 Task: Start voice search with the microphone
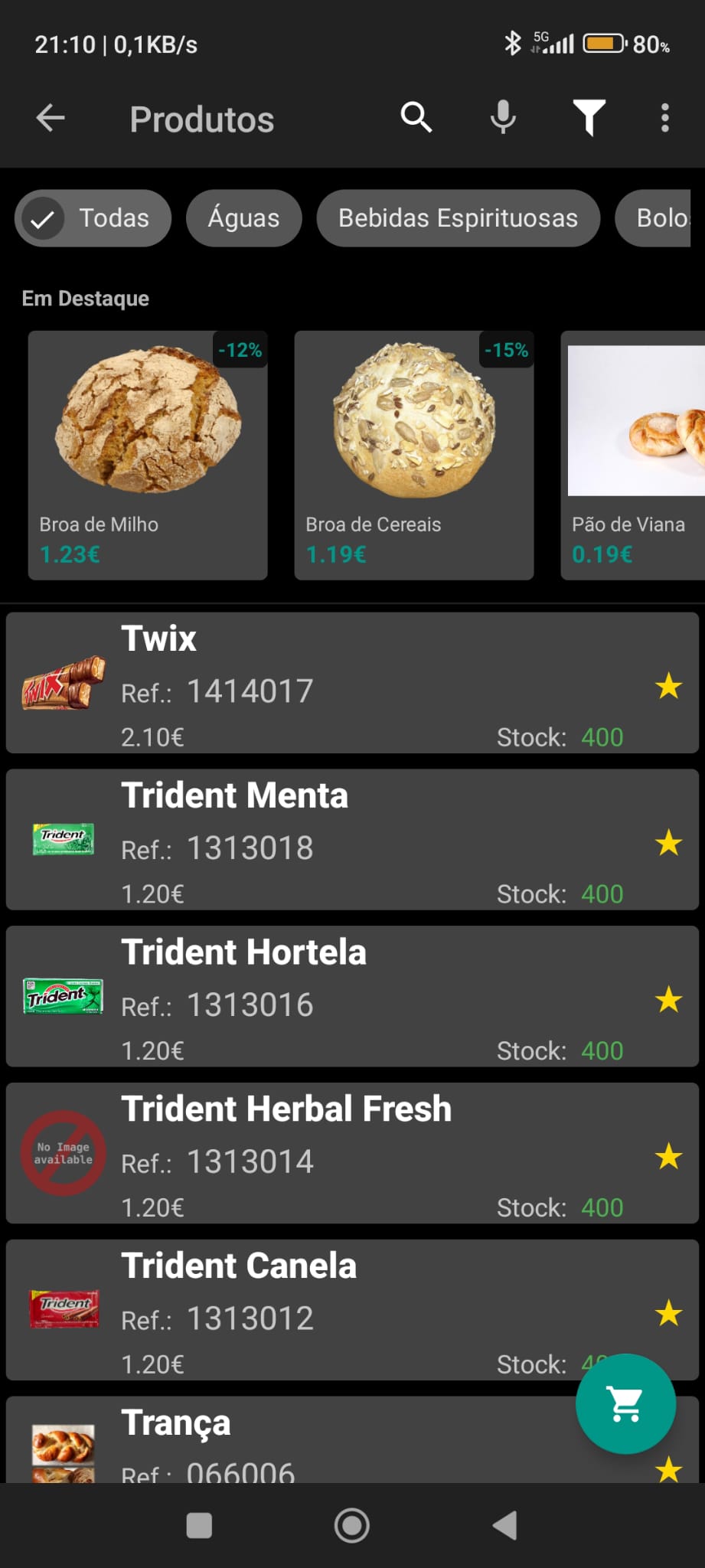point(503,118)
